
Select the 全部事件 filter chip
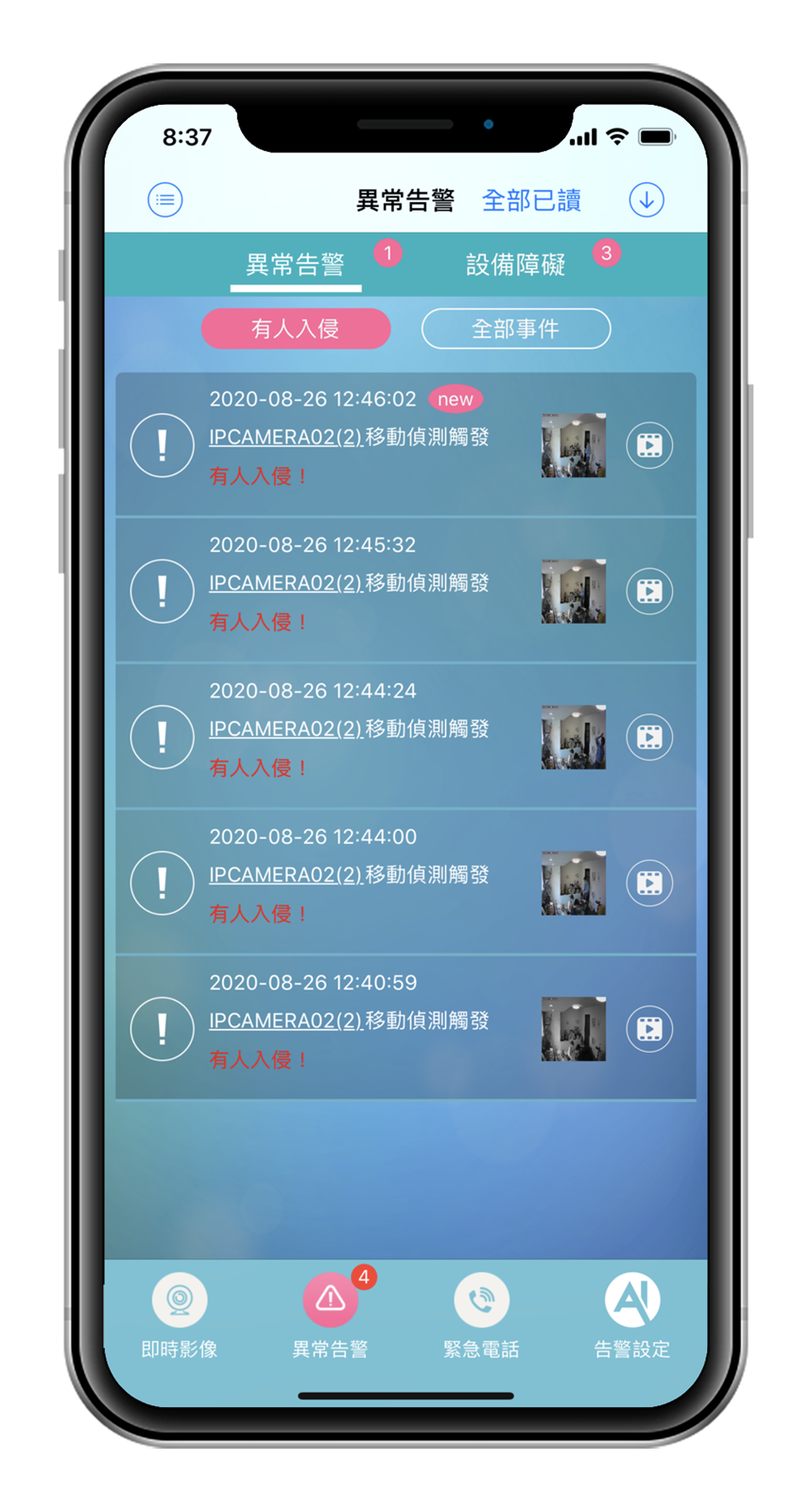coord(515,329)
